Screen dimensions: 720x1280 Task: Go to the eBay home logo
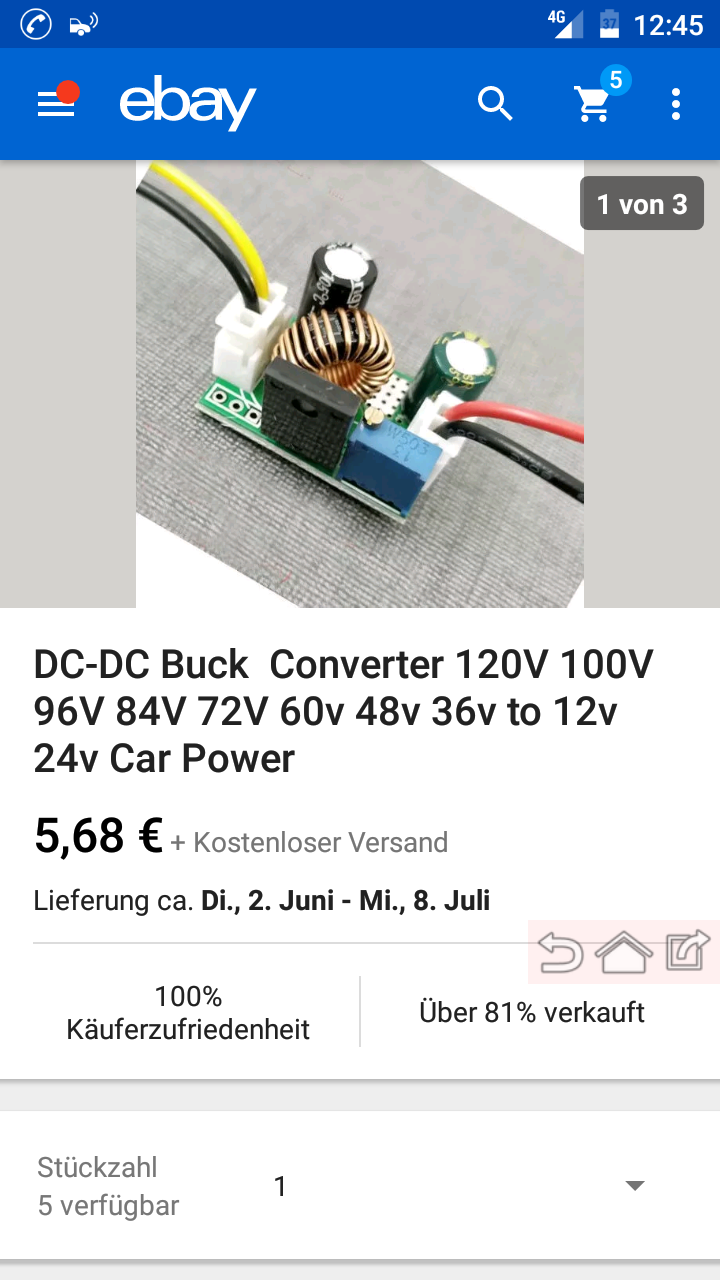pyautogui.click(x=188, y=105)
